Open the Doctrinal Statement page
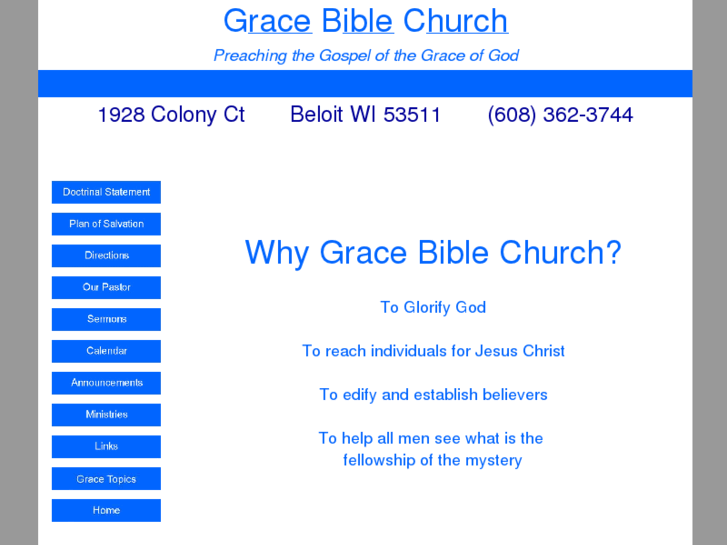The width and height of the screenshot is (727, 545). pyautogui.click(x=106, y=192)
